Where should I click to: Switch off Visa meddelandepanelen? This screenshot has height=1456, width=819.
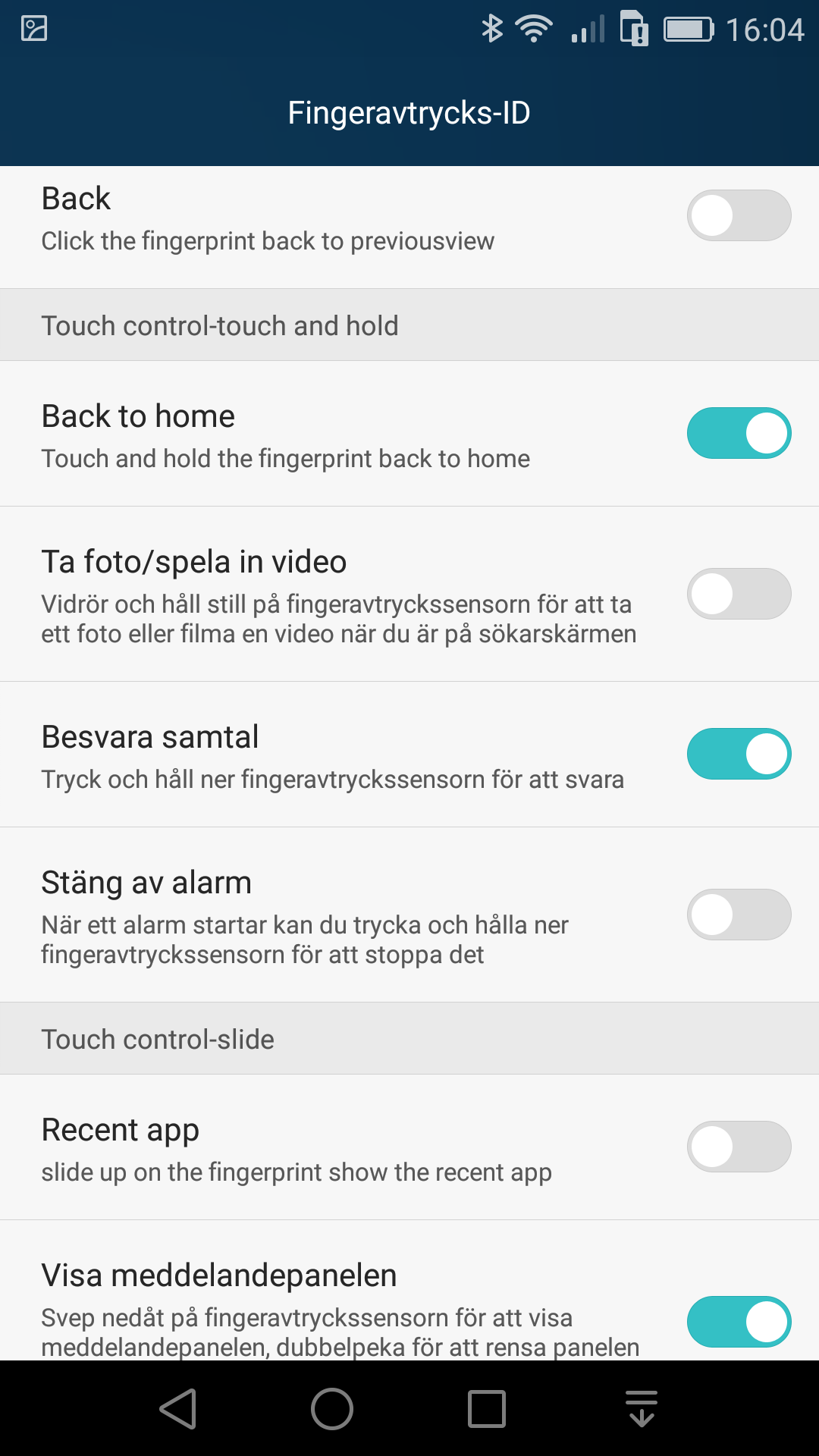click(x=739, y=1322)
